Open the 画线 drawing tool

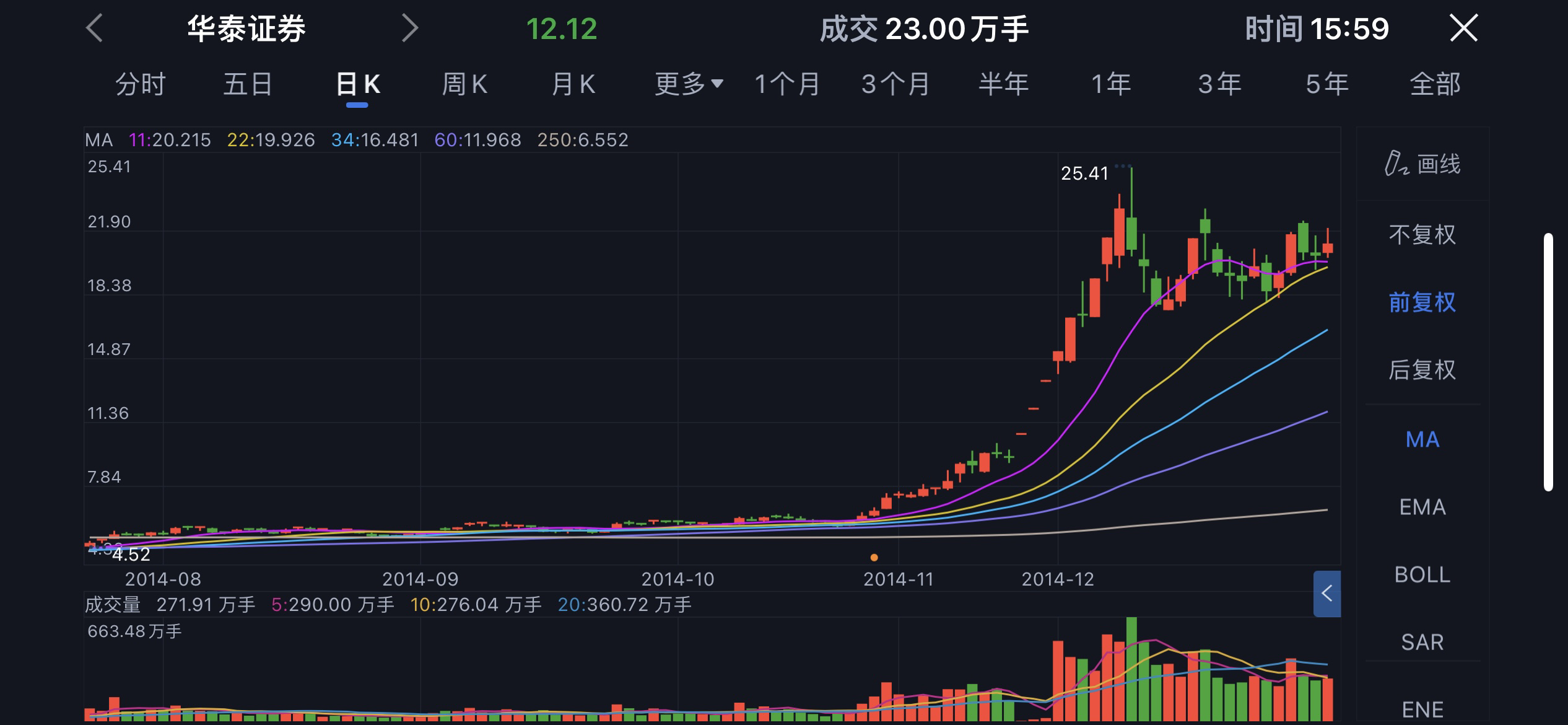(1422, 164)
